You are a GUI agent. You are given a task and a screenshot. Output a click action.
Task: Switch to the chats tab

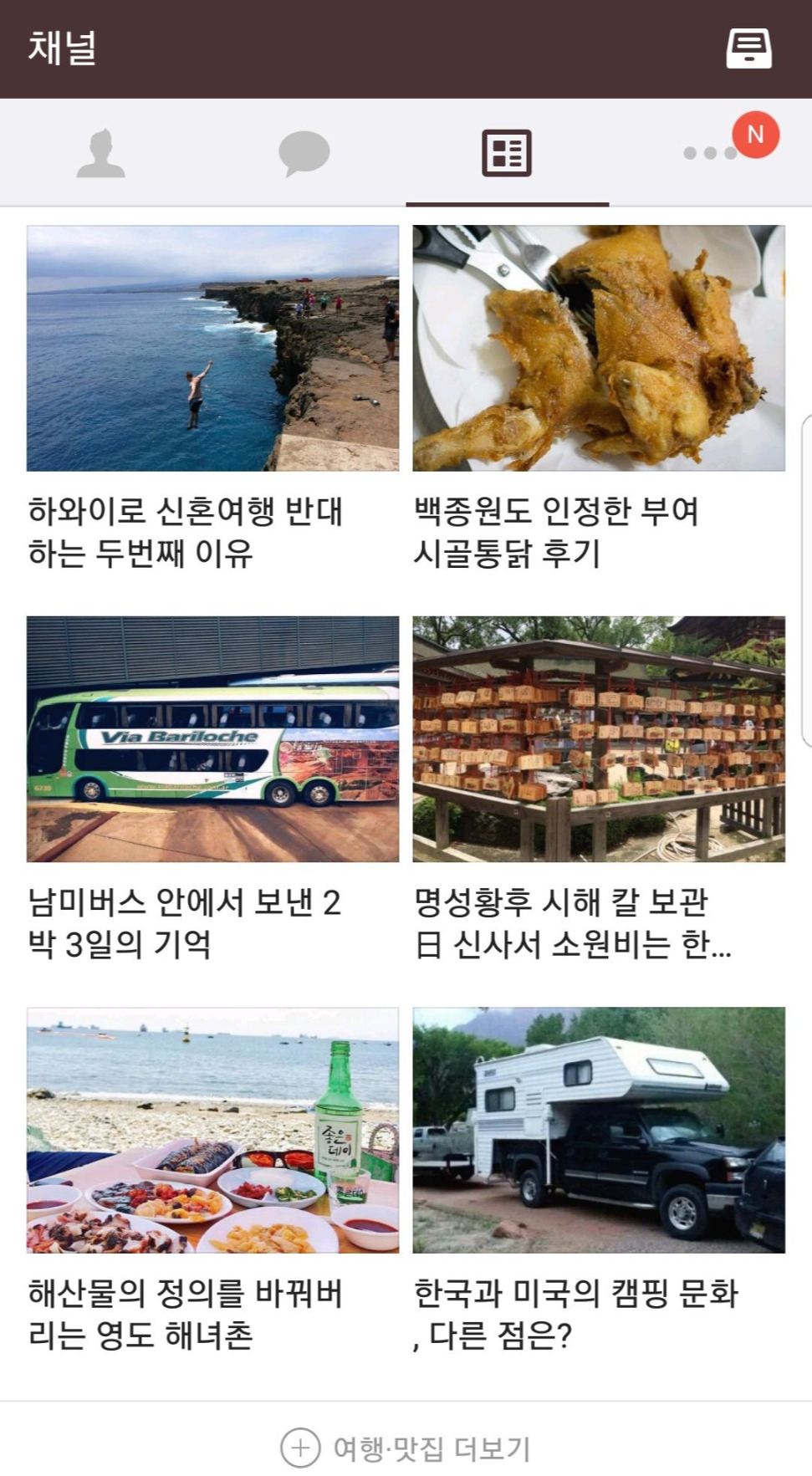304,153
